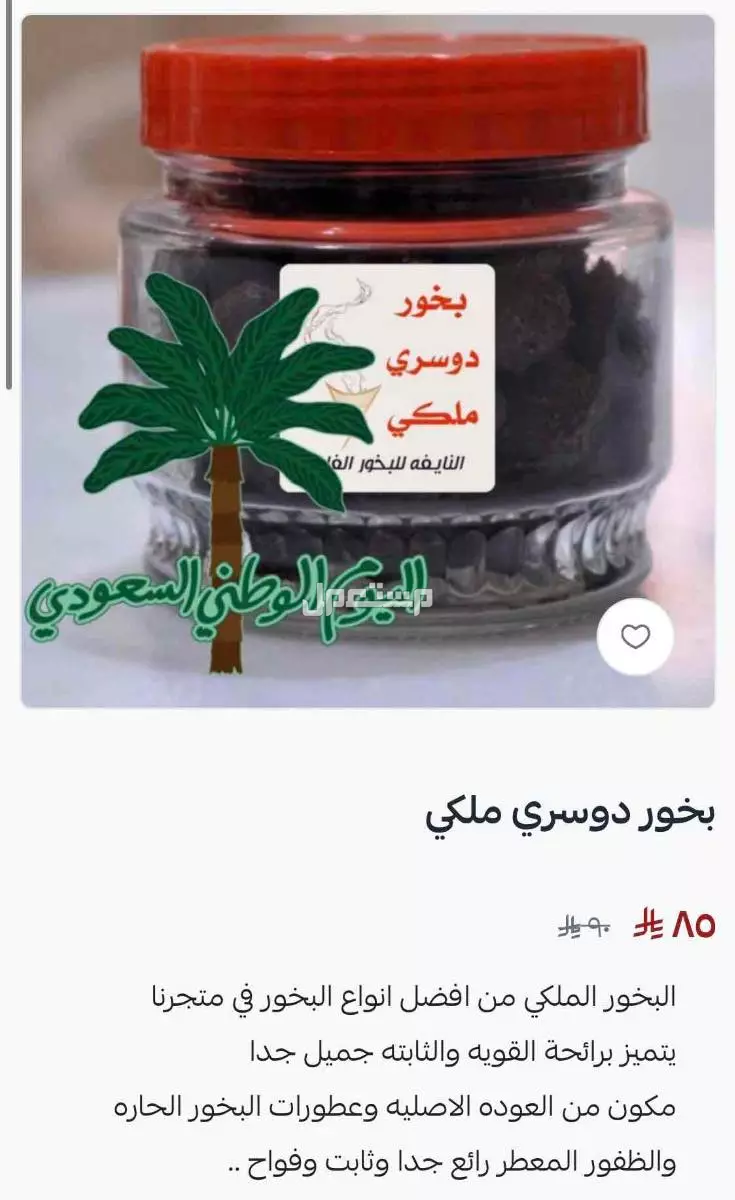This screenshot has width=735, height=1200.
Task: Toggle the wishlist heart for بخور دوسري ملكي
Action: [633, 634]
